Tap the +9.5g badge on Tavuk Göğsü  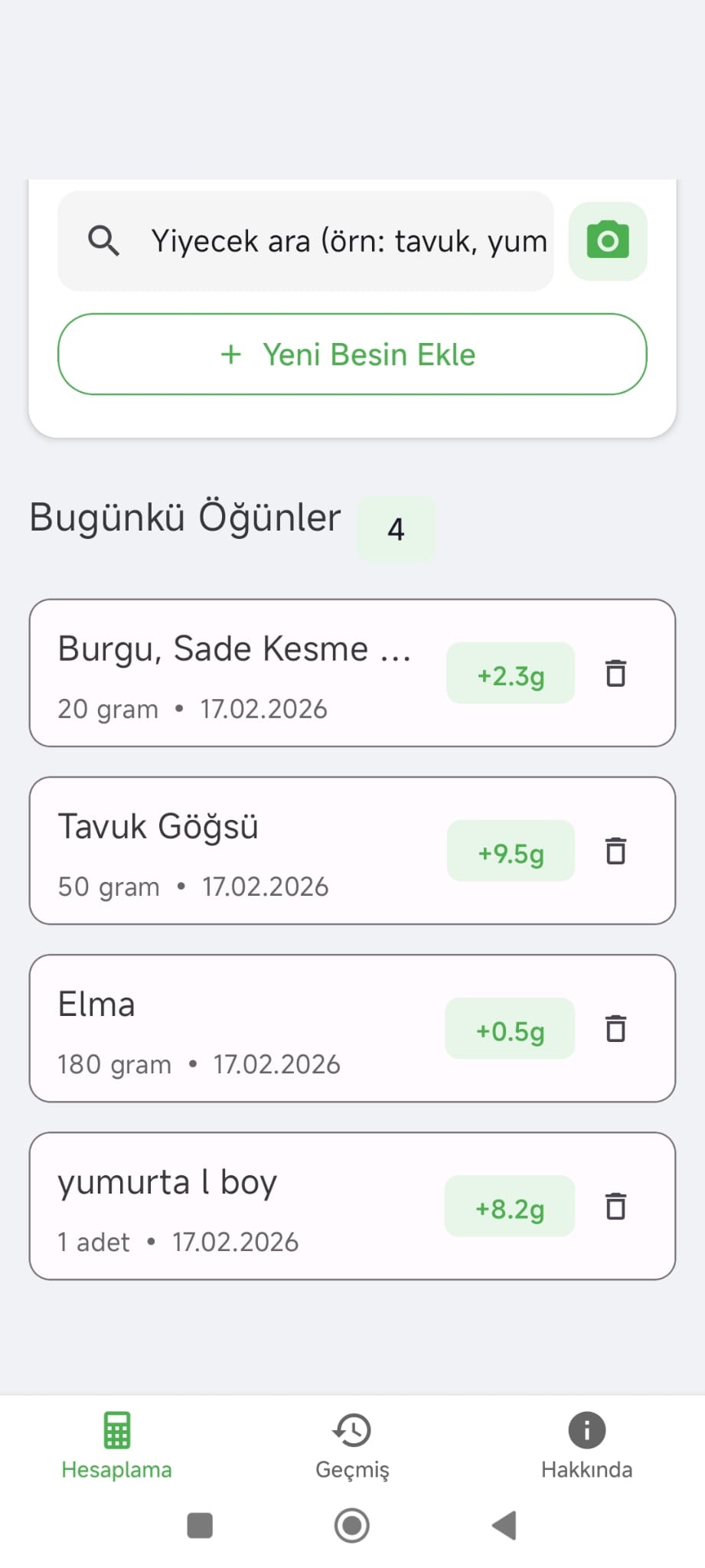pos(510,851)
